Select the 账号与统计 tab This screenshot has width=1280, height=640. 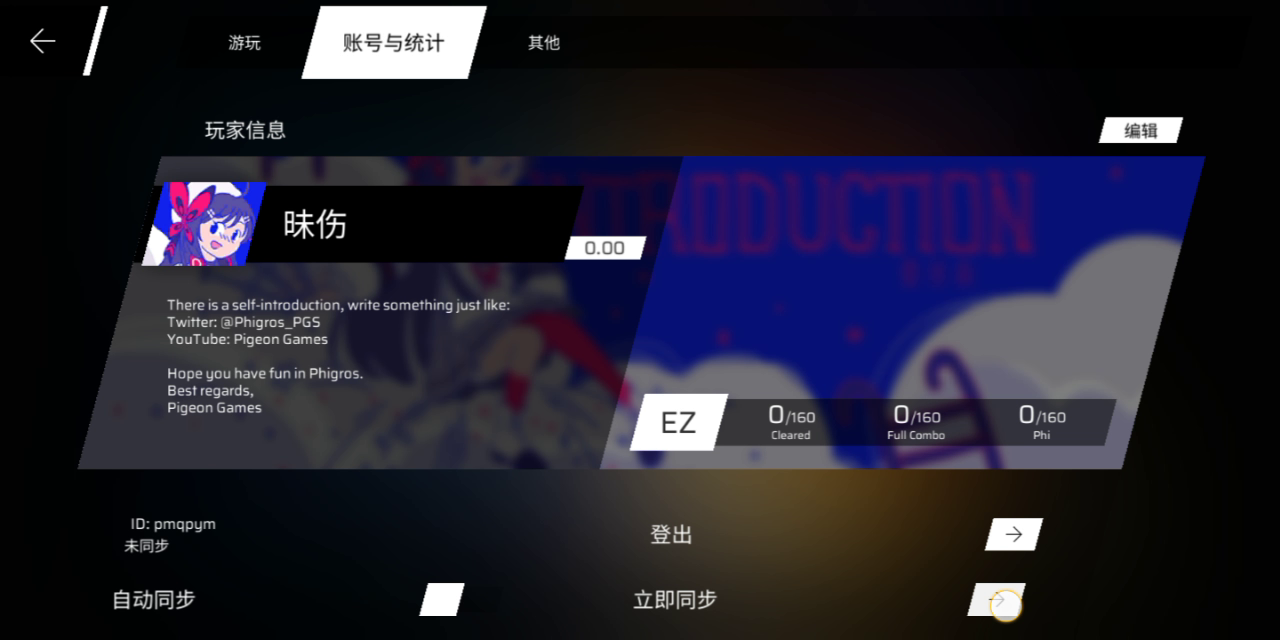(393, 43)
